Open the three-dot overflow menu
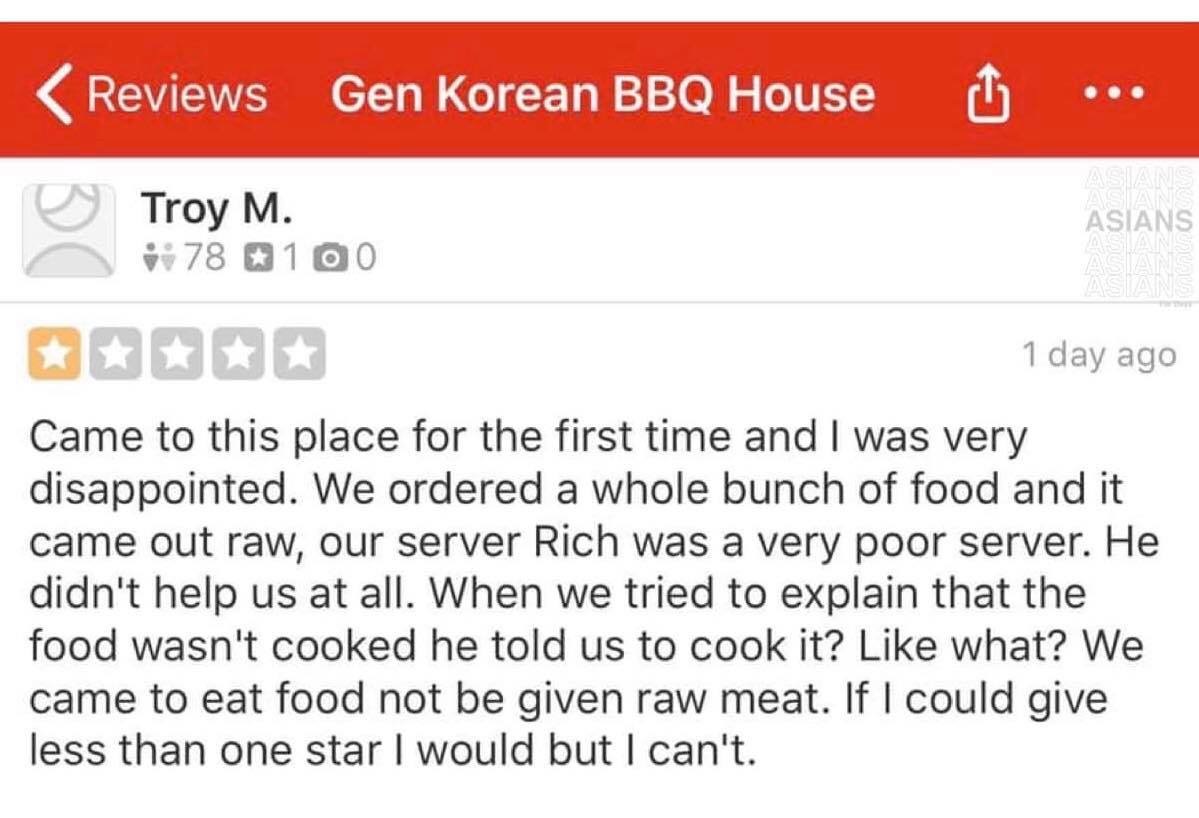Screen dimensions: 1199x818 click(x=1114, y=93)
